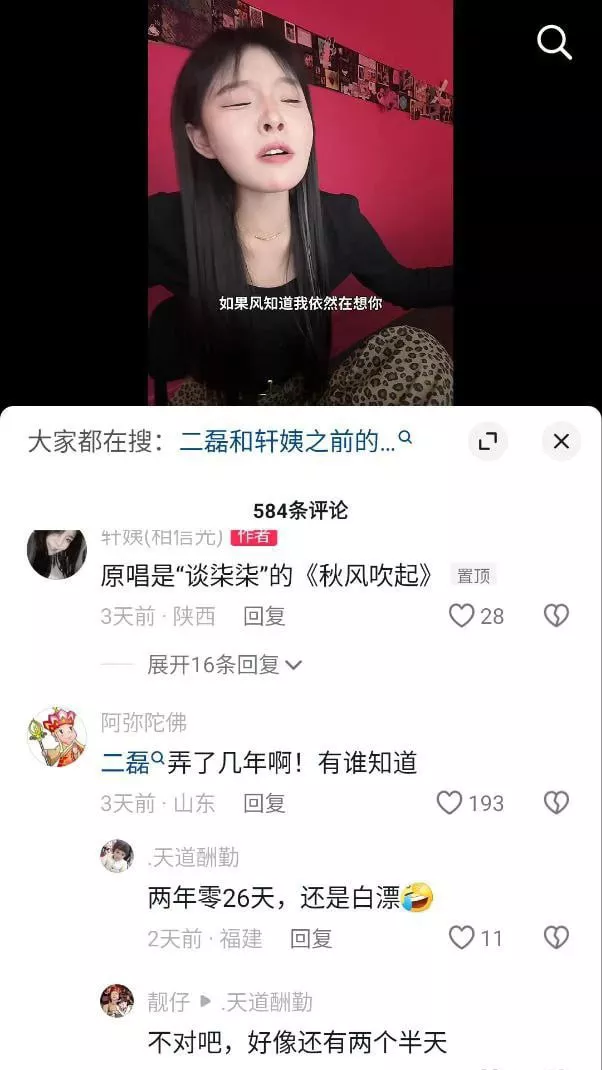Open the search magnifier on the video
602x1070 pixels.
coord(554,42)
